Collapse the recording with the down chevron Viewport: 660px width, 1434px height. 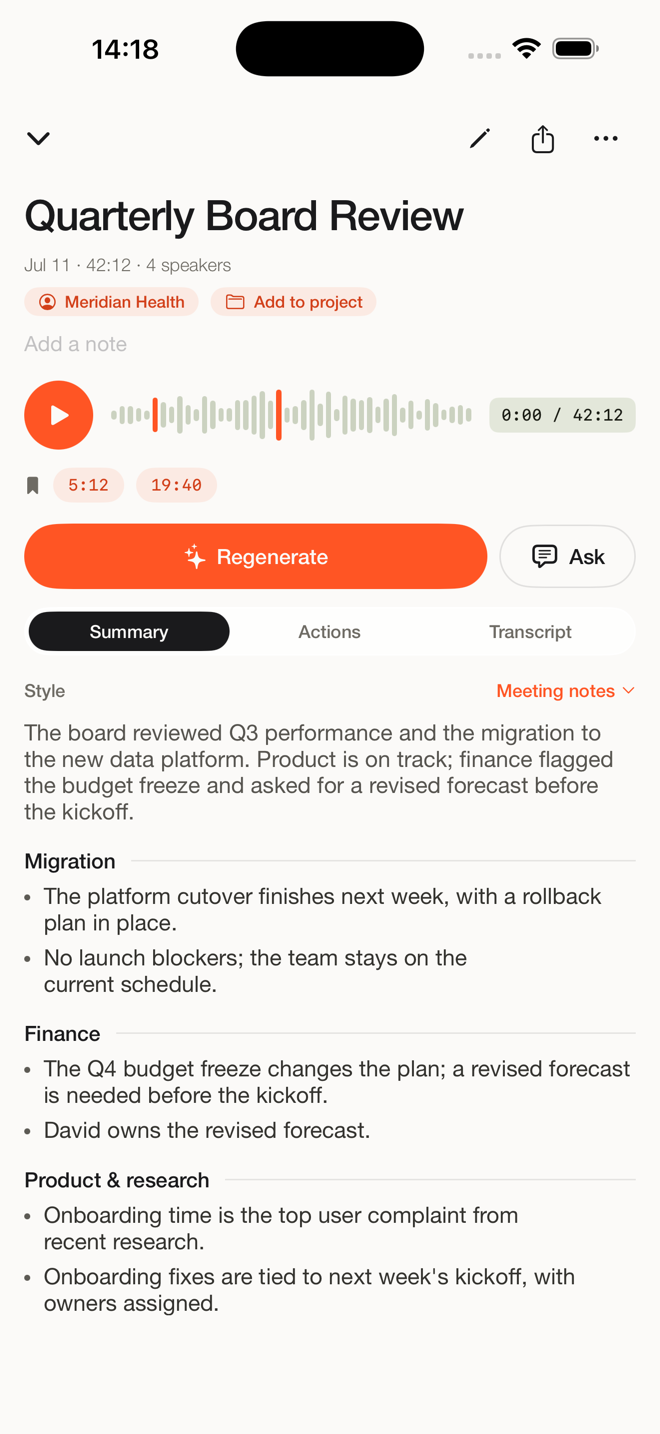38,138
